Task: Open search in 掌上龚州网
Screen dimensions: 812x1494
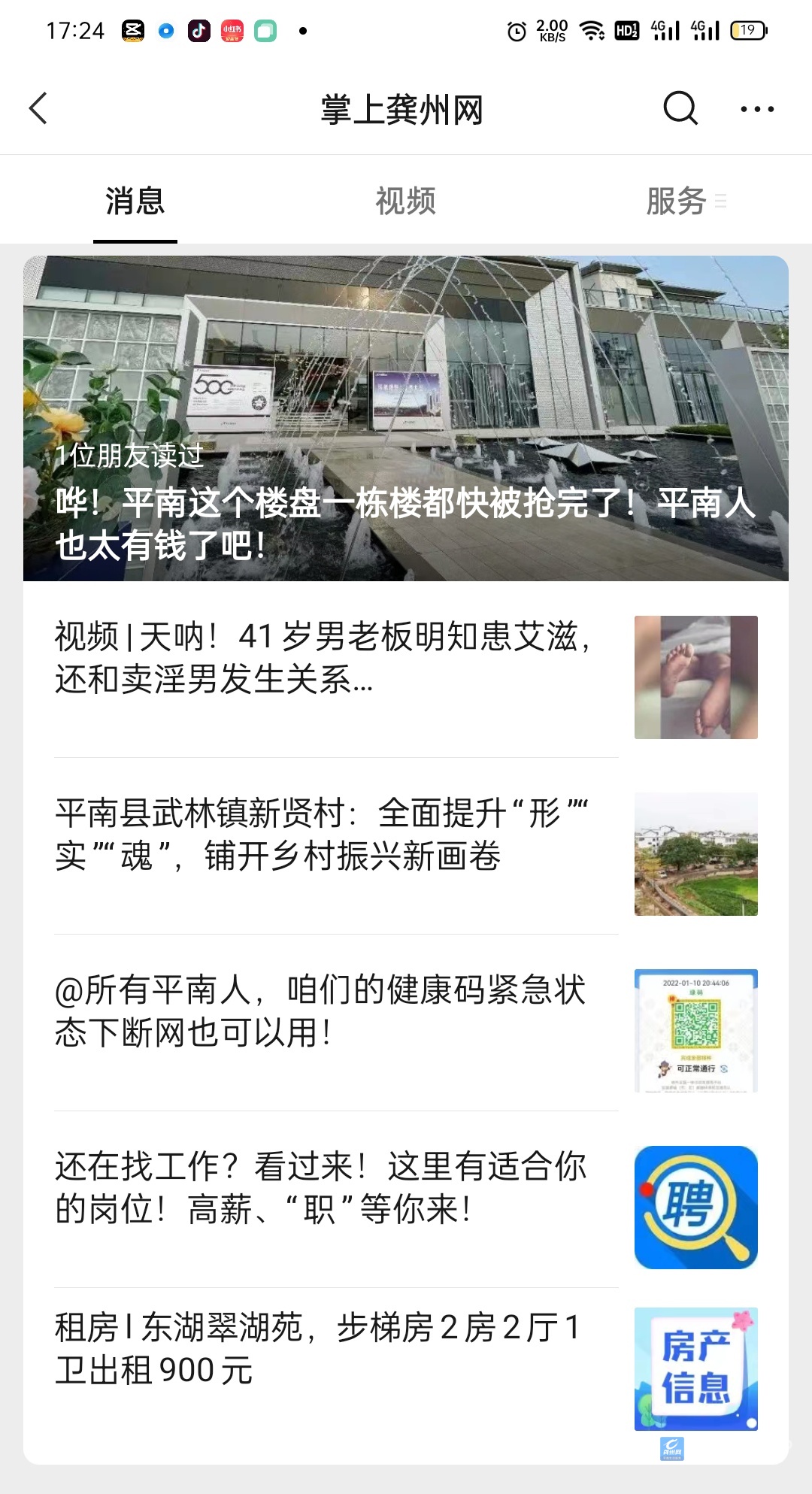Action: [680, 108]
